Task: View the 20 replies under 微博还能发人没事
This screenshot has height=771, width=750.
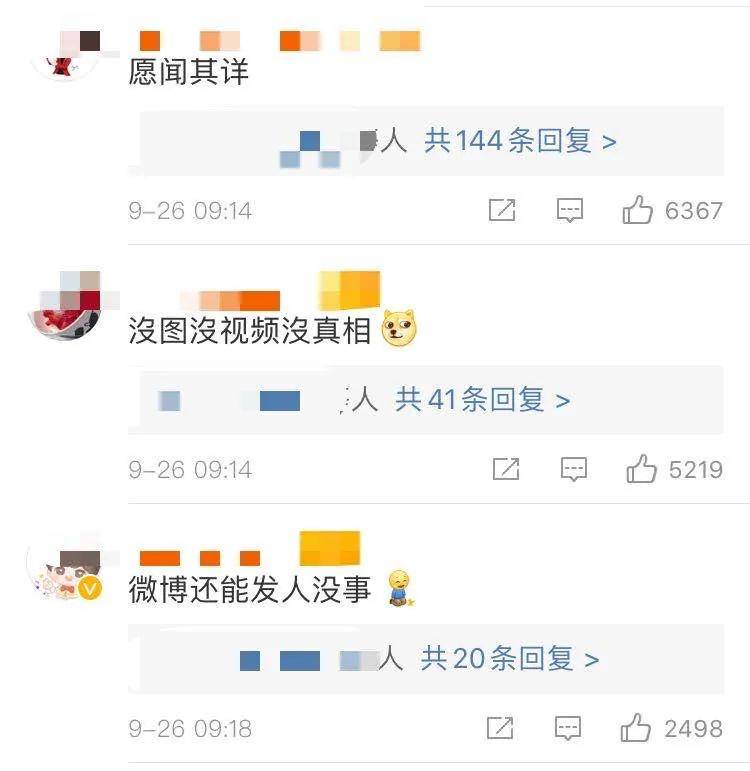Action: pyautogui.click(x=510, y=659)
